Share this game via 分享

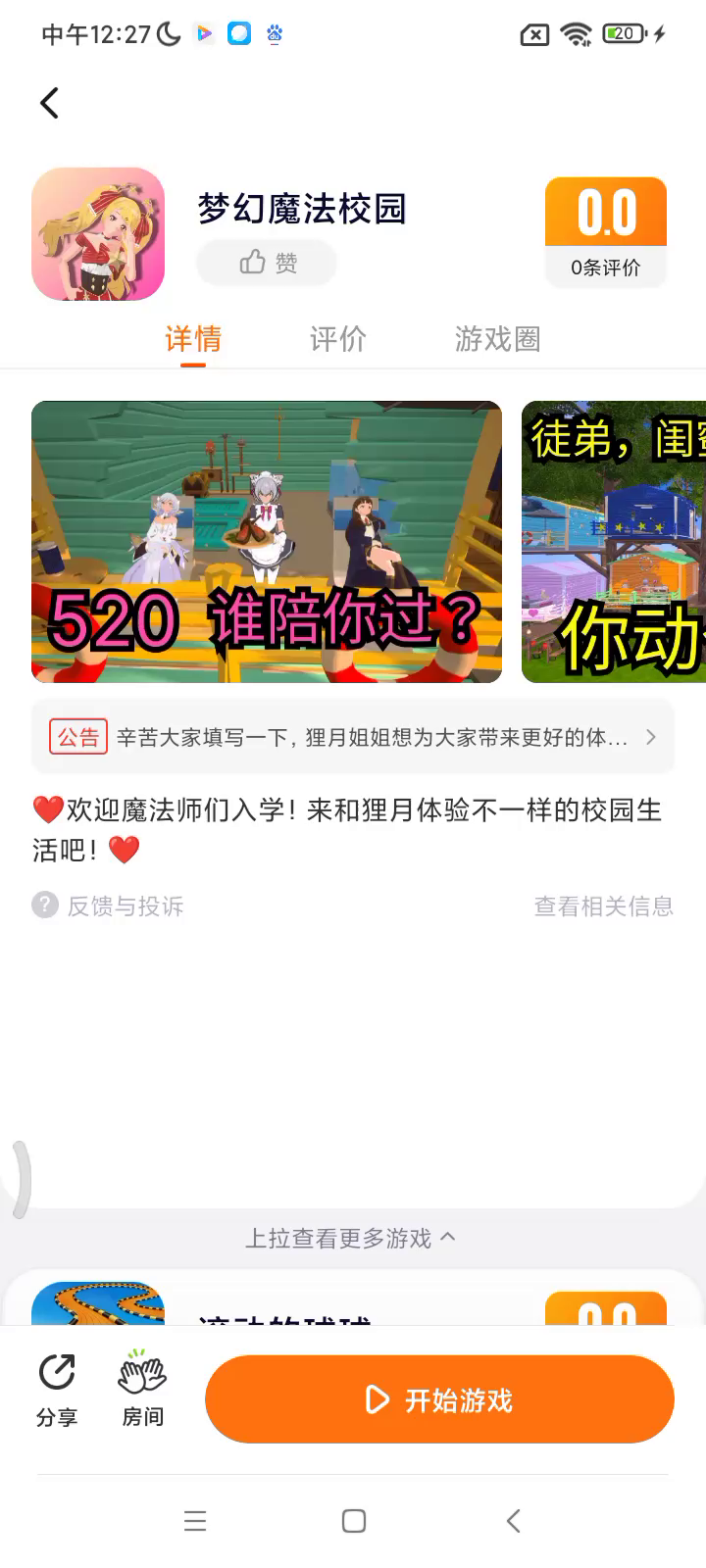(x=57, y=1390)
